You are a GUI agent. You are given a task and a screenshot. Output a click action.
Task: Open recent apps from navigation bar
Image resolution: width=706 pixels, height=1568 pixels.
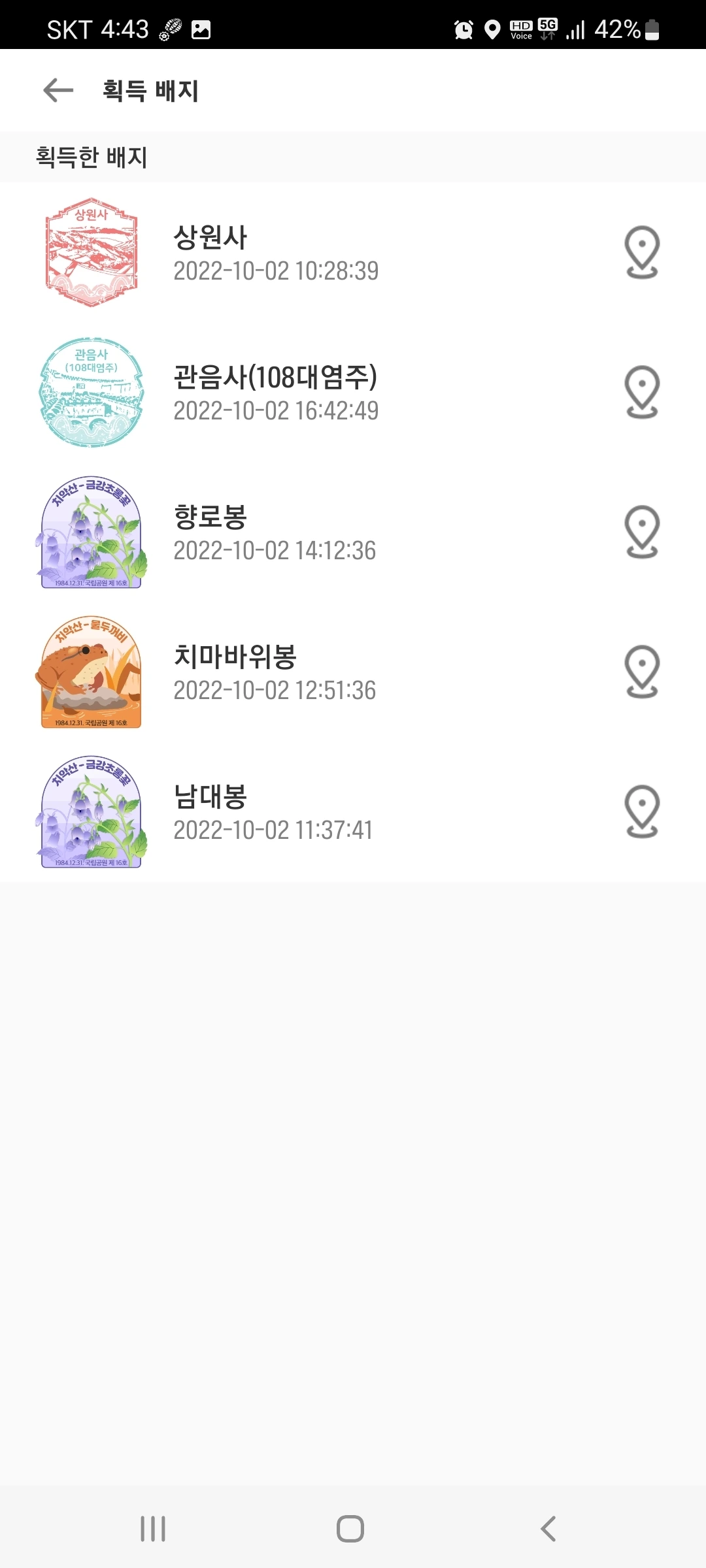click(x=153, y=1529)
